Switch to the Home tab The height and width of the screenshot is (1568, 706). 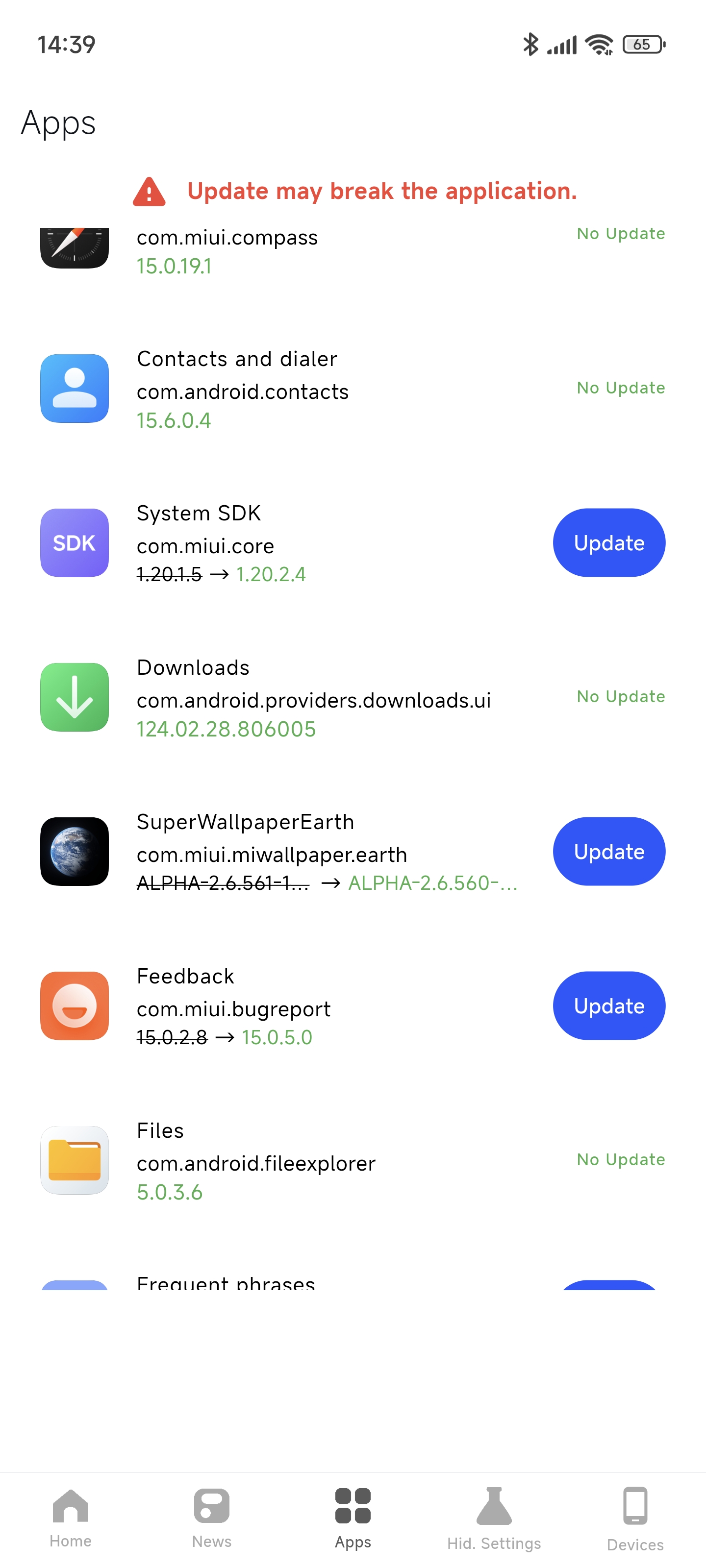[x=71, y=1518]
